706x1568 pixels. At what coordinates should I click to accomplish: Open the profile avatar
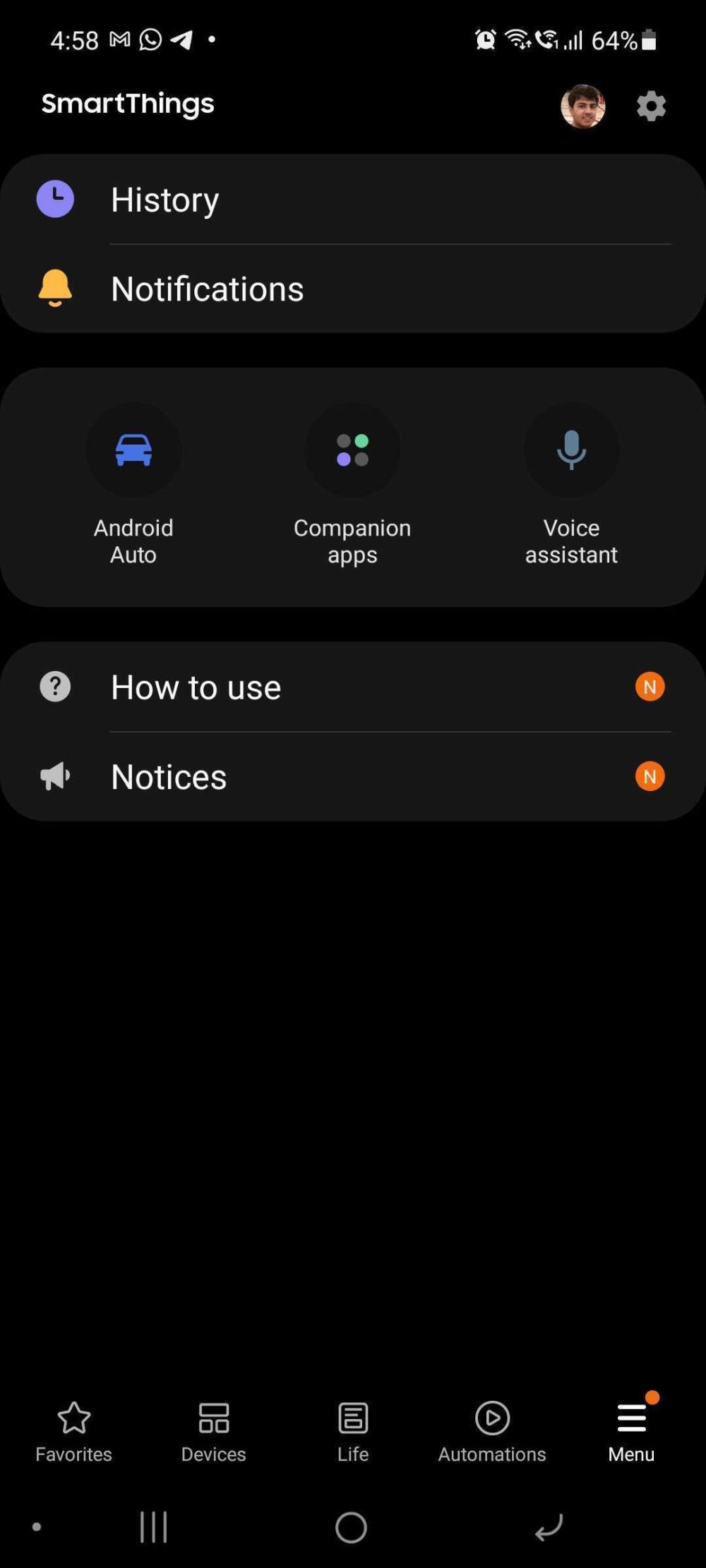(582, 107)
